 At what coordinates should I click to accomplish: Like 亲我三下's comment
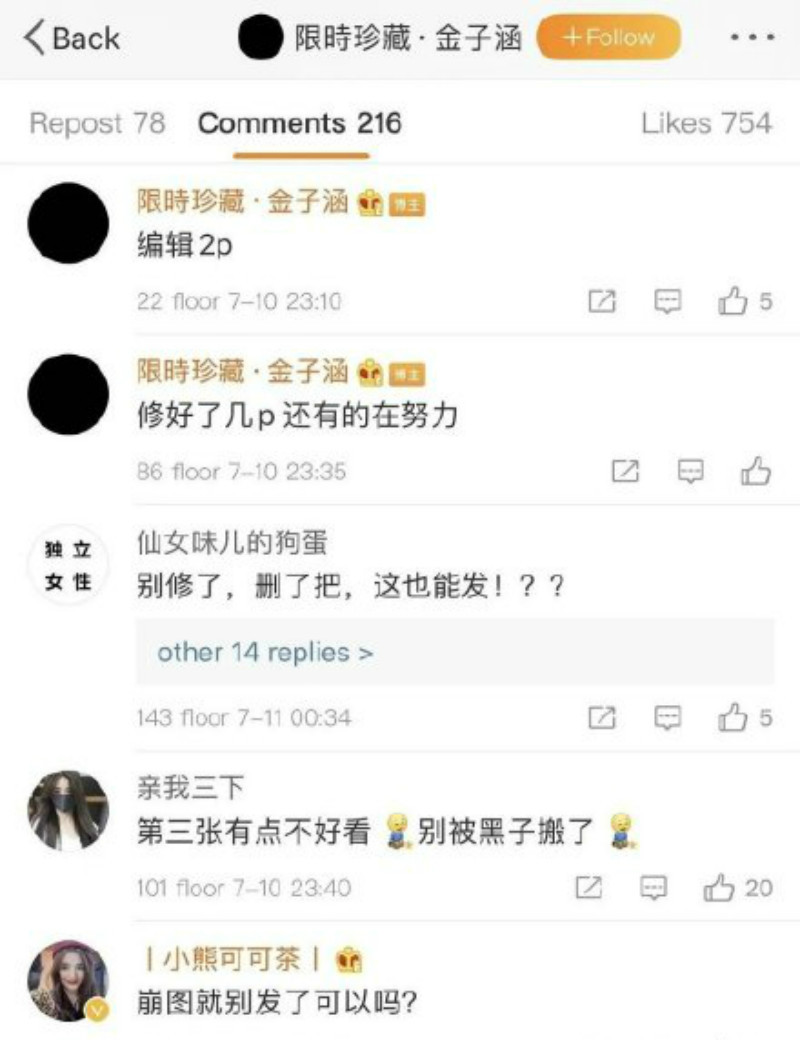tap(720, 887)
